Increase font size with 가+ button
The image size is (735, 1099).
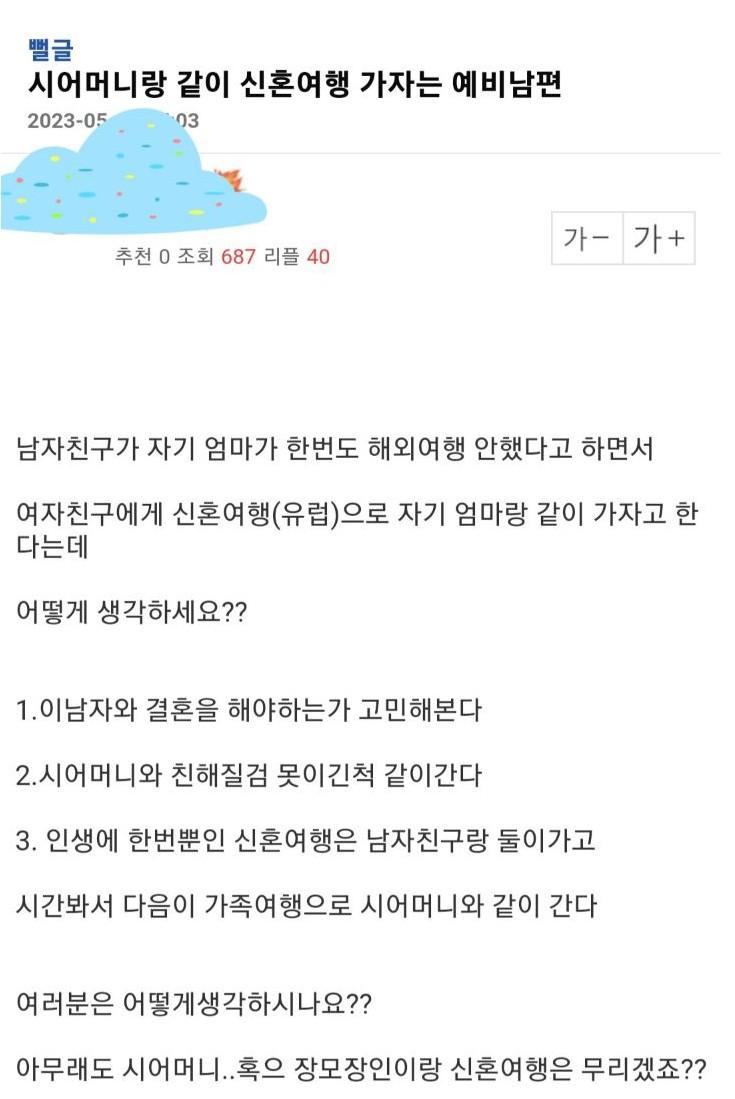tap(659, 239)
